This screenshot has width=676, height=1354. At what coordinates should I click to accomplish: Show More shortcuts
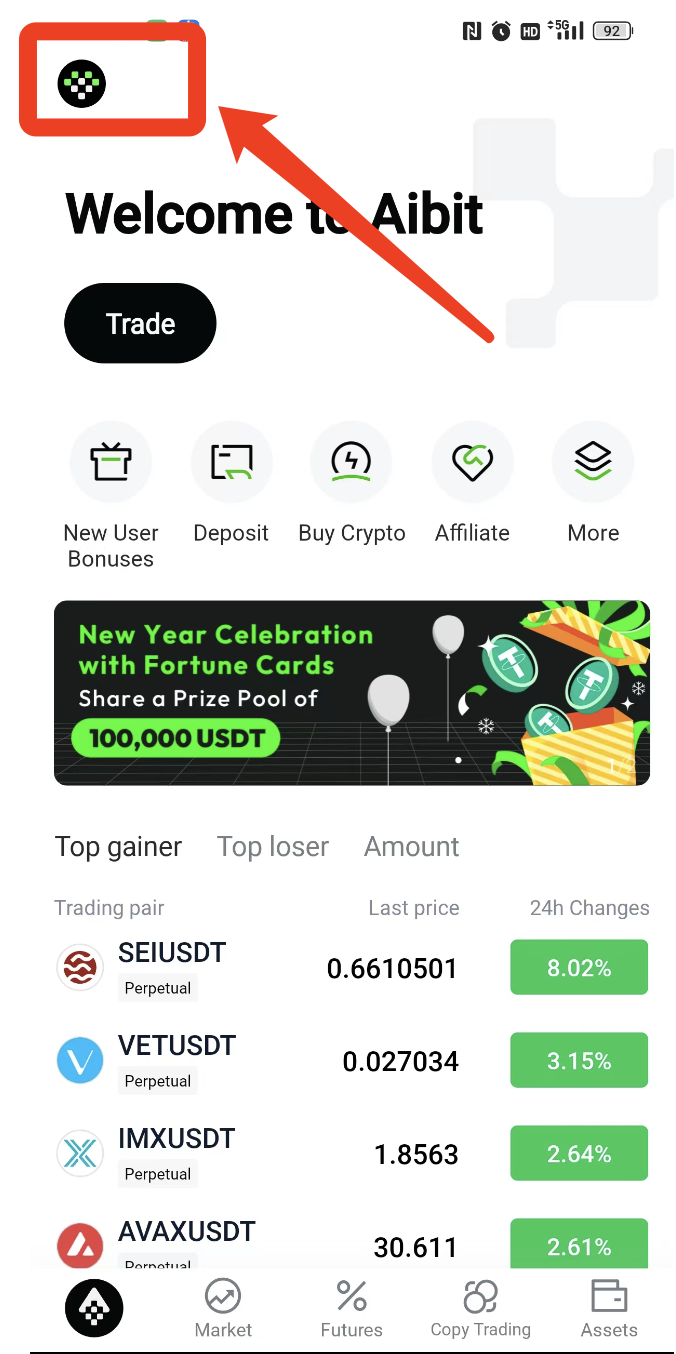pos(593,463)
